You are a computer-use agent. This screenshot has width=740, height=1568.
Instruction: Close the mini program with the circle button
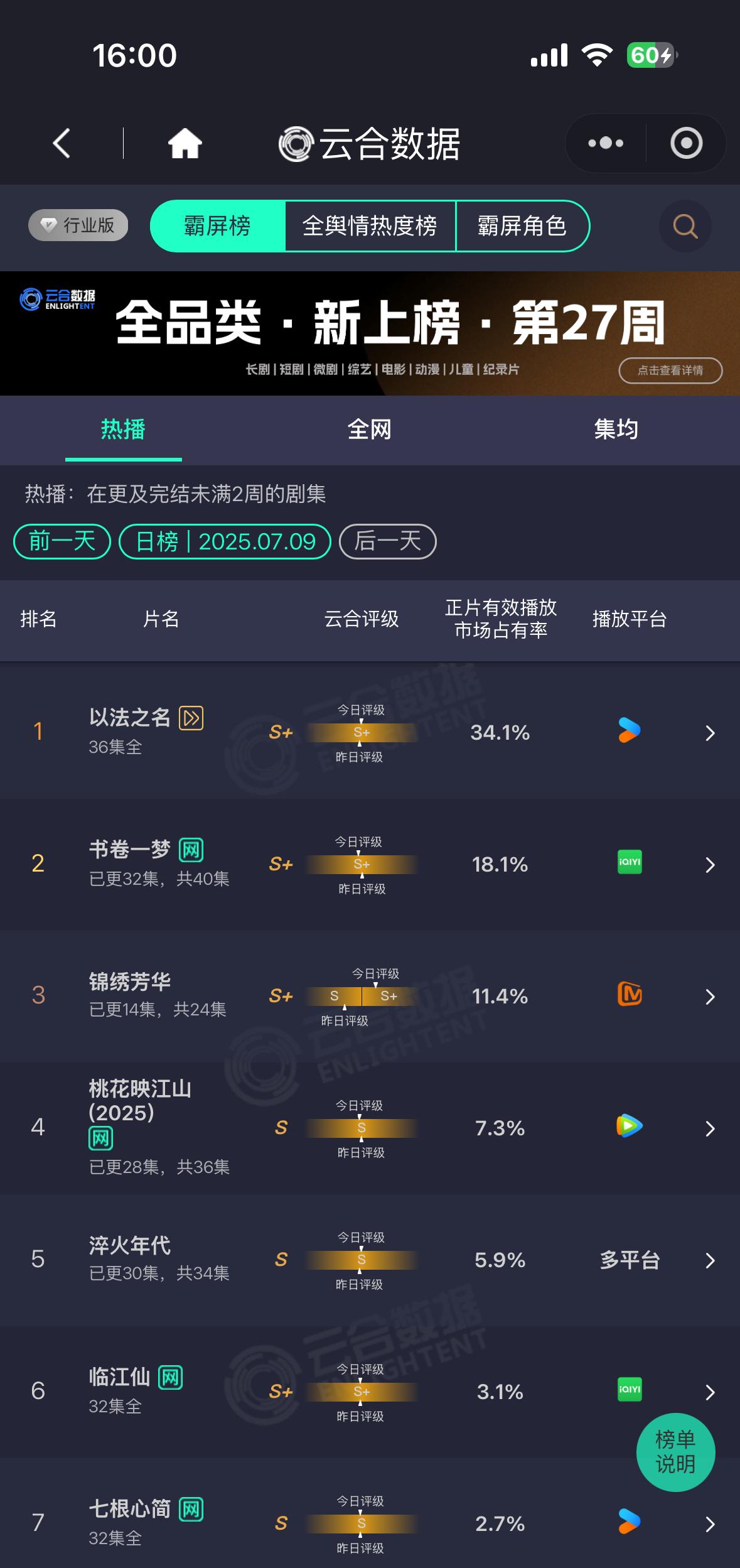[686, 143]
